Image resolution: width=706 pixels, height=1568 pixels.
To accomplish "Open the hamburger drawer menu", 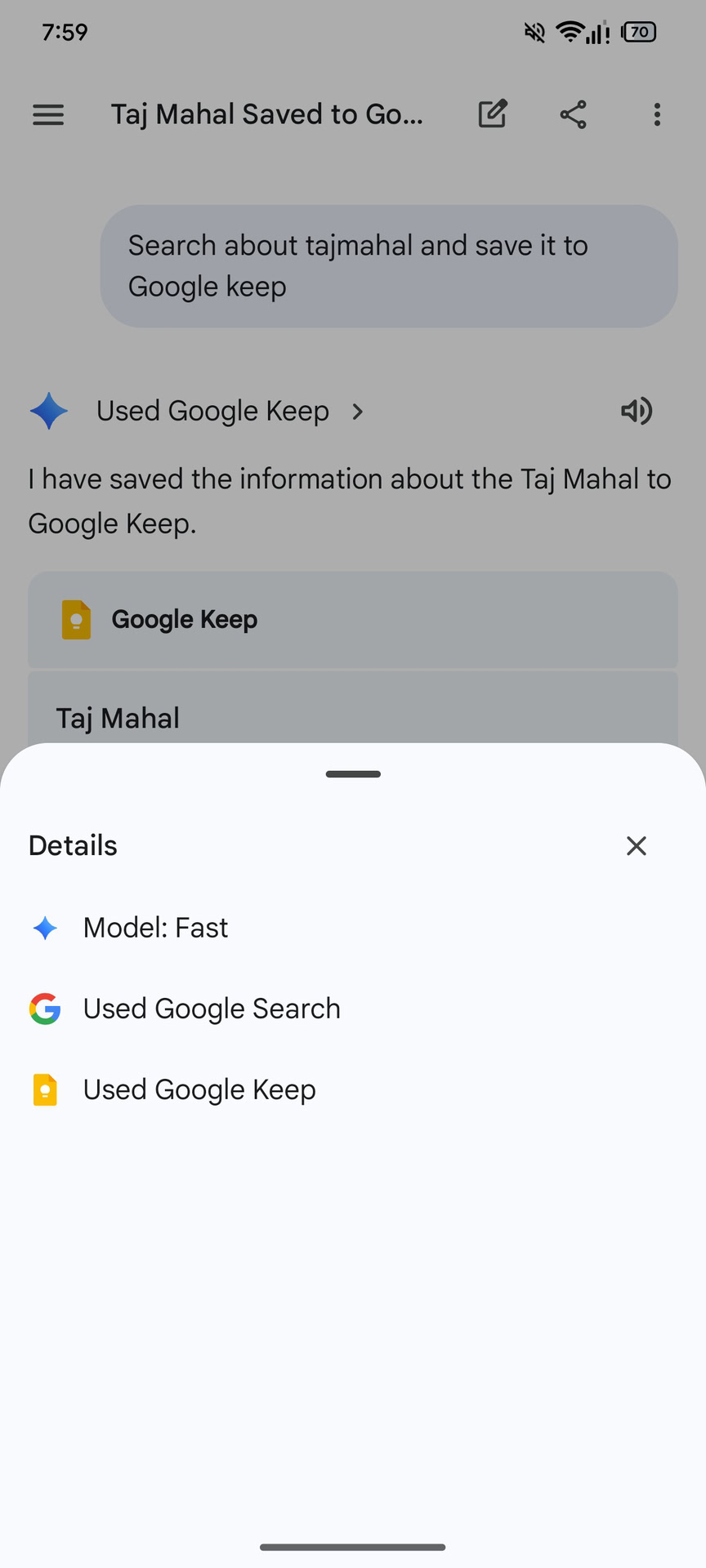I will [48, 115].
